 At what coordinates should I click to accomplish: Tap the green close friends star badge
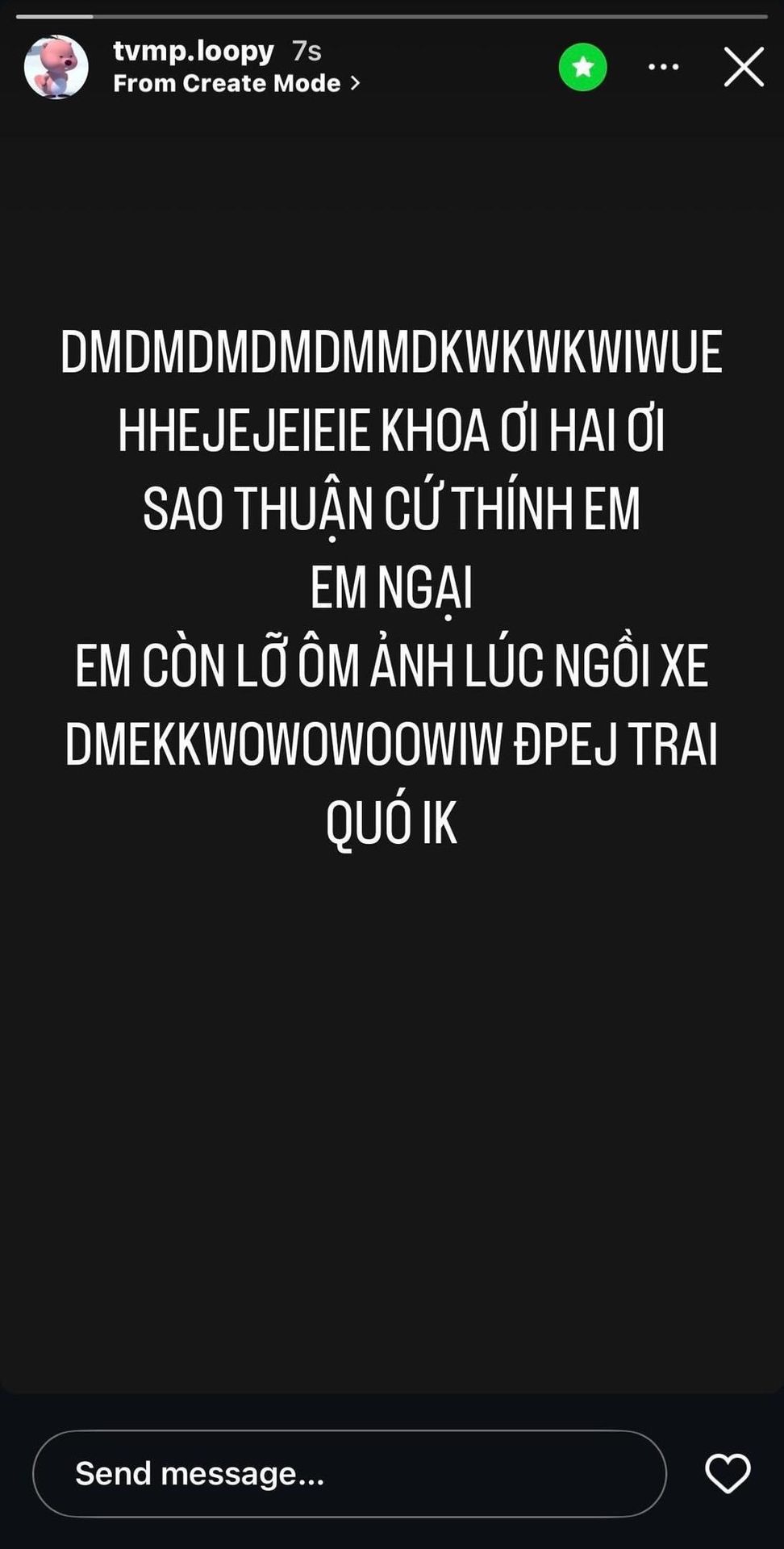[x=582, y=67]
